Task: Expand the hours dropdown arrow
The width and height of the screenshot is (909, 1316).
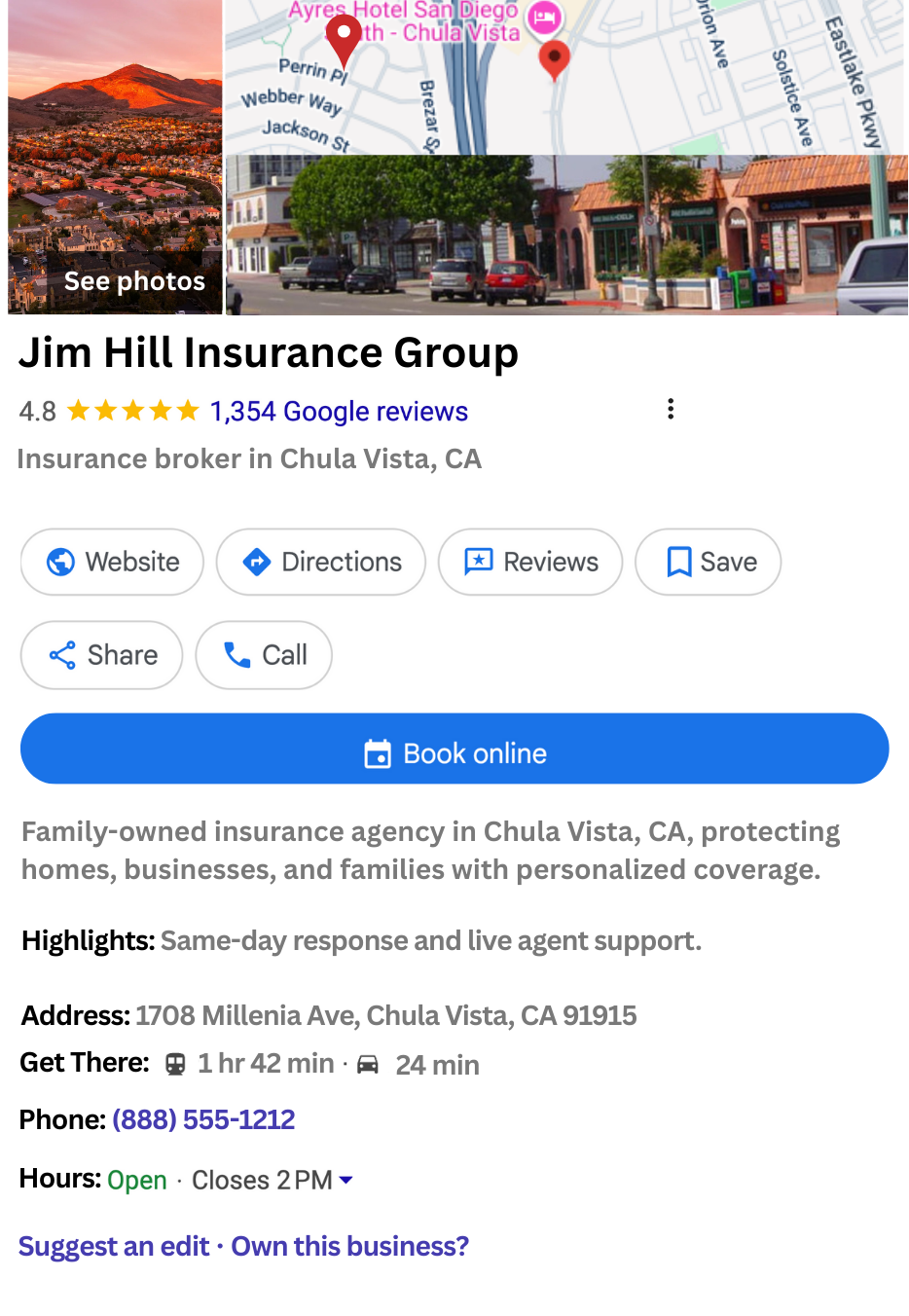Action: [x=345, y=1181]
